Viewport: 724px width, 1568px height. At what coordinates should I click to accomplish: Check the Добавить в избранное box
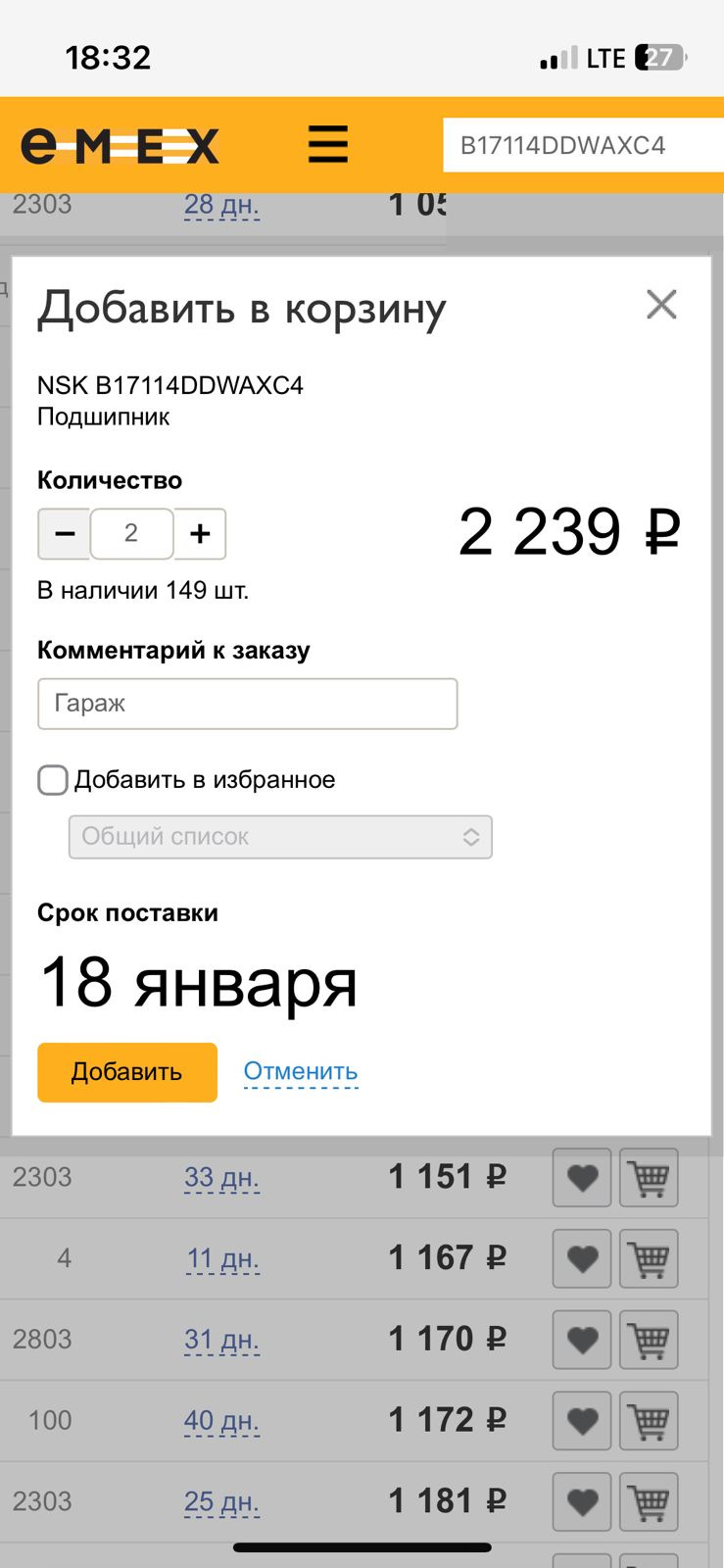coord(53,780)
